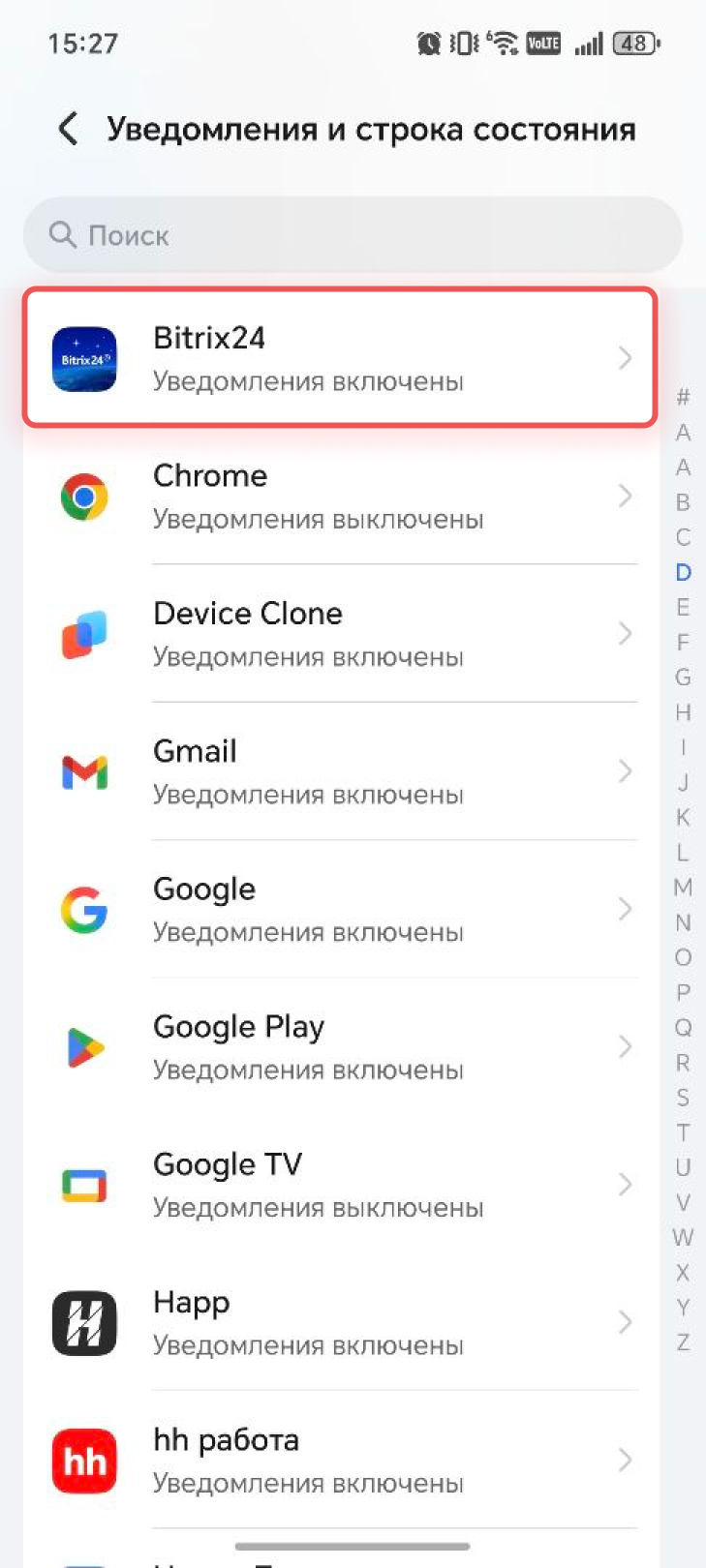This screenshot has height=1568, width=706.
Task: Jump to letter Z in alphabet index
Action: (683, 1342)
